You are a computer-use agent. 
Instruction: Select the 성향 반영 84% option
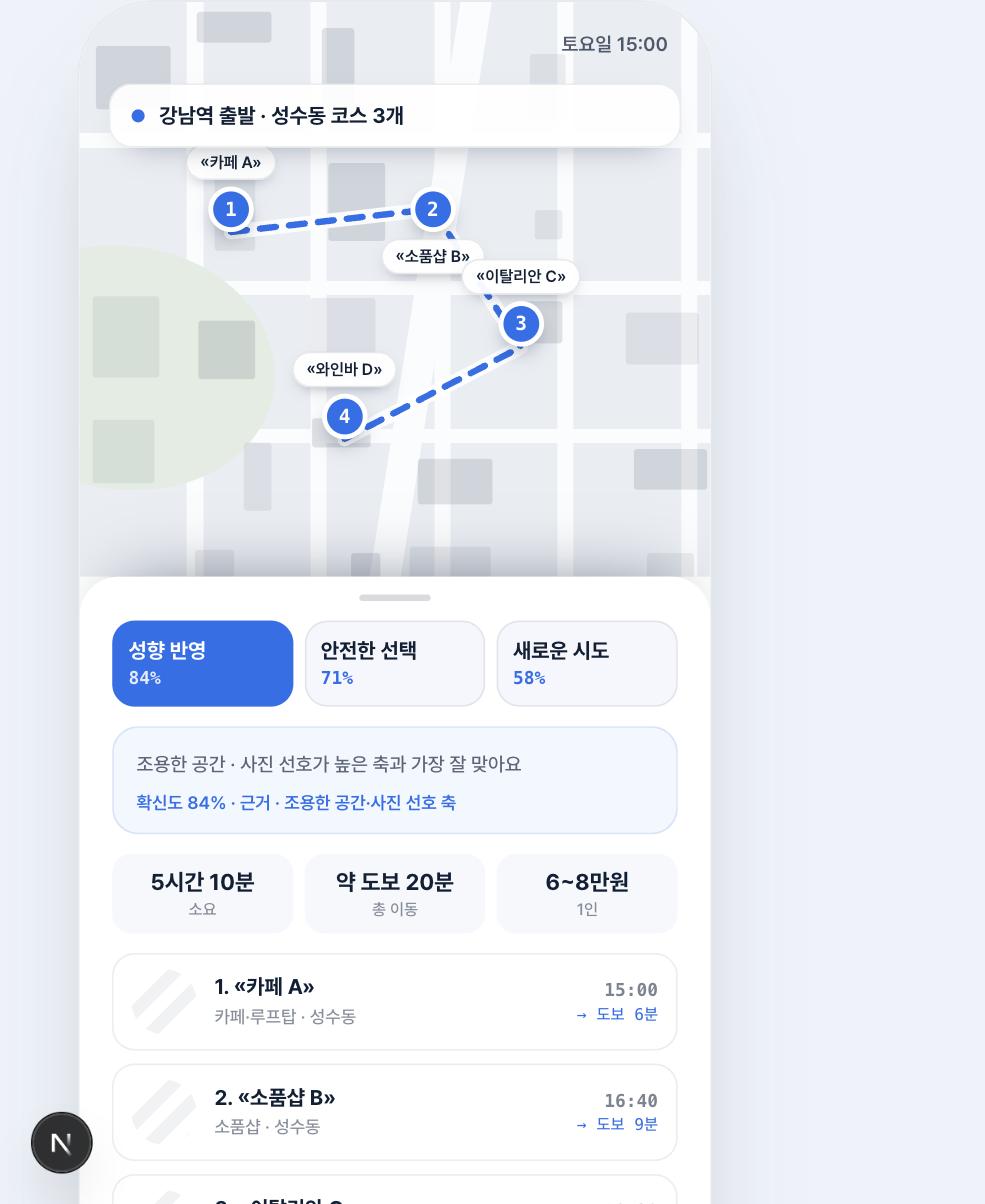[202, 663]
